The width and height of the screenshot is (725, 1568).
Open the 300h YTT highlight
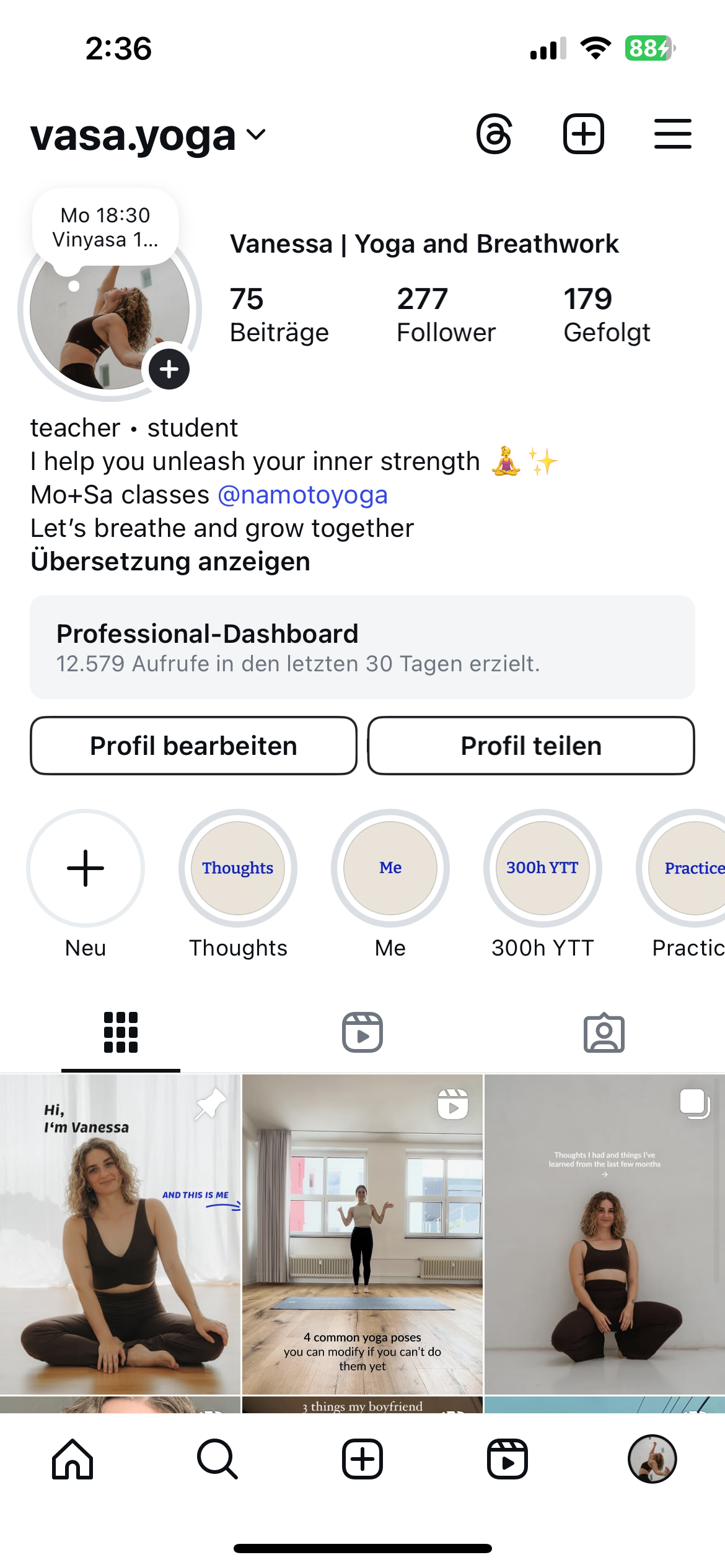click(x=543, y=868)
